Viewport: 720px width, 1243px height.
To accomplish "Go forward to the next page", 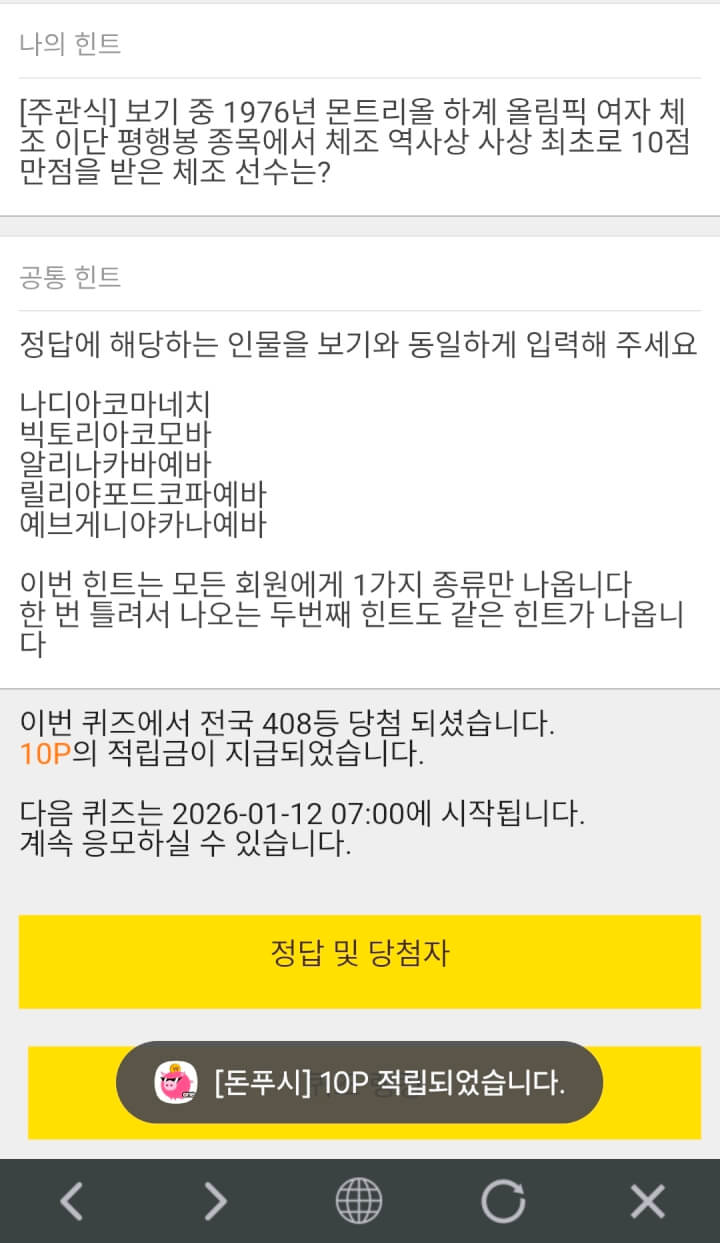I will [x=216, y=1201].
